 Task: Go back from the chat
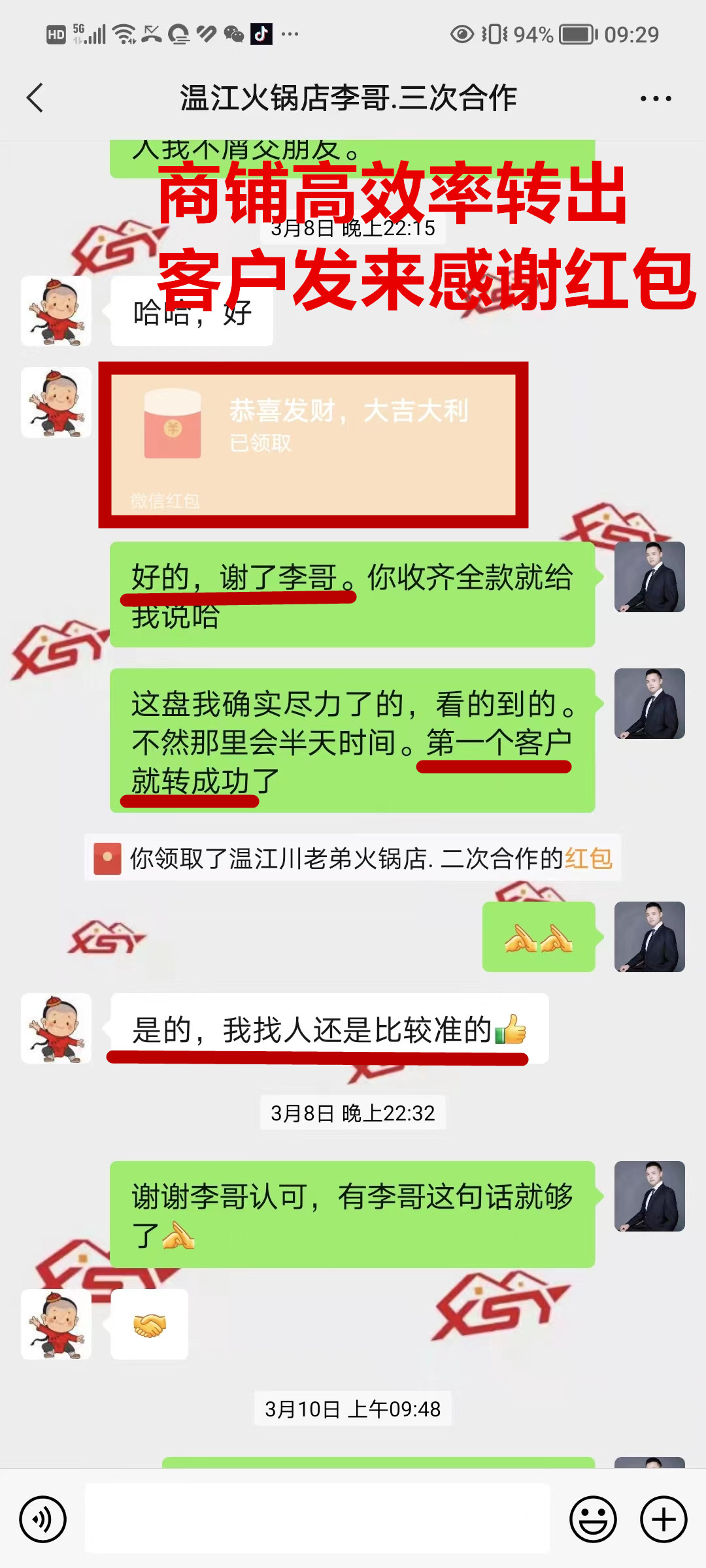point(35,98)
